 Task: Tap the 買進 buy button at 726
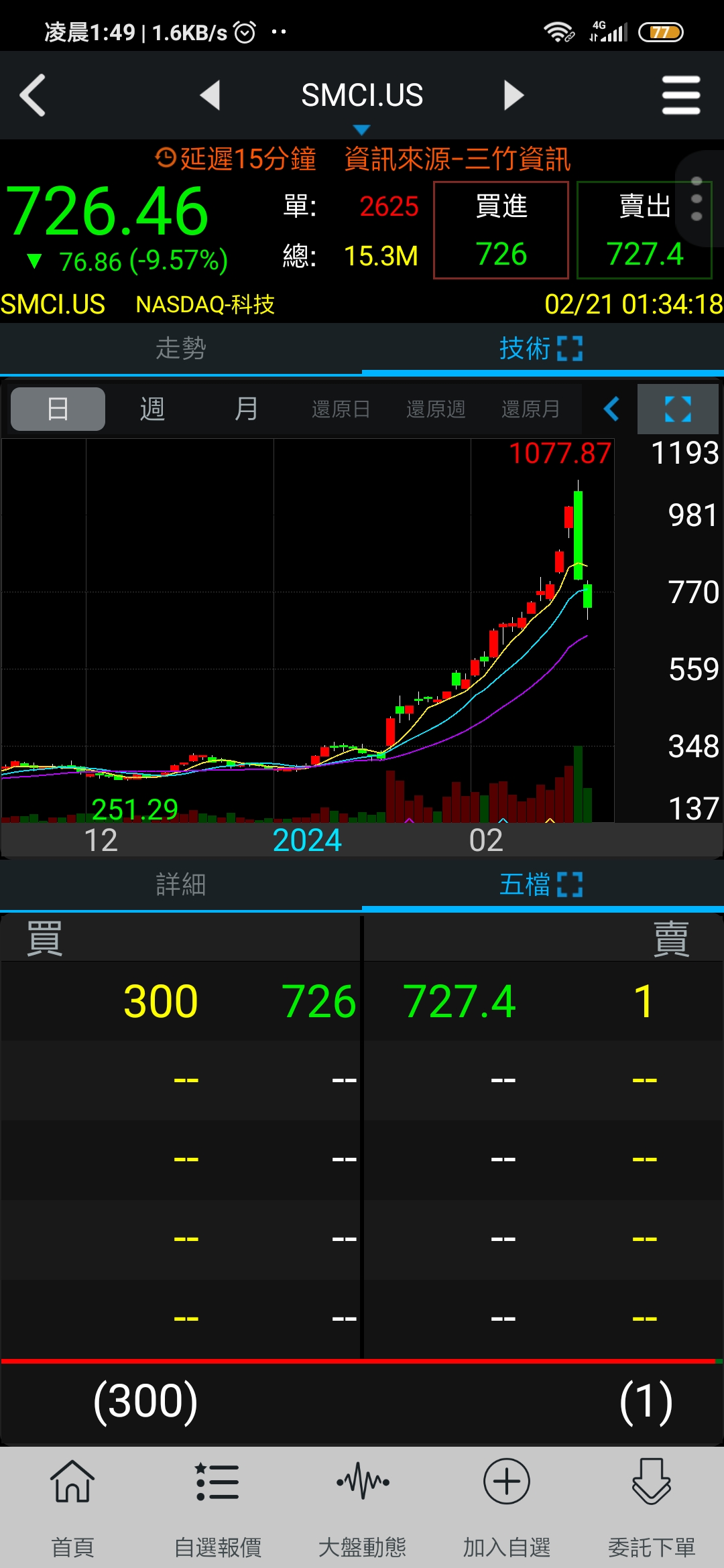tap(501, 230)
